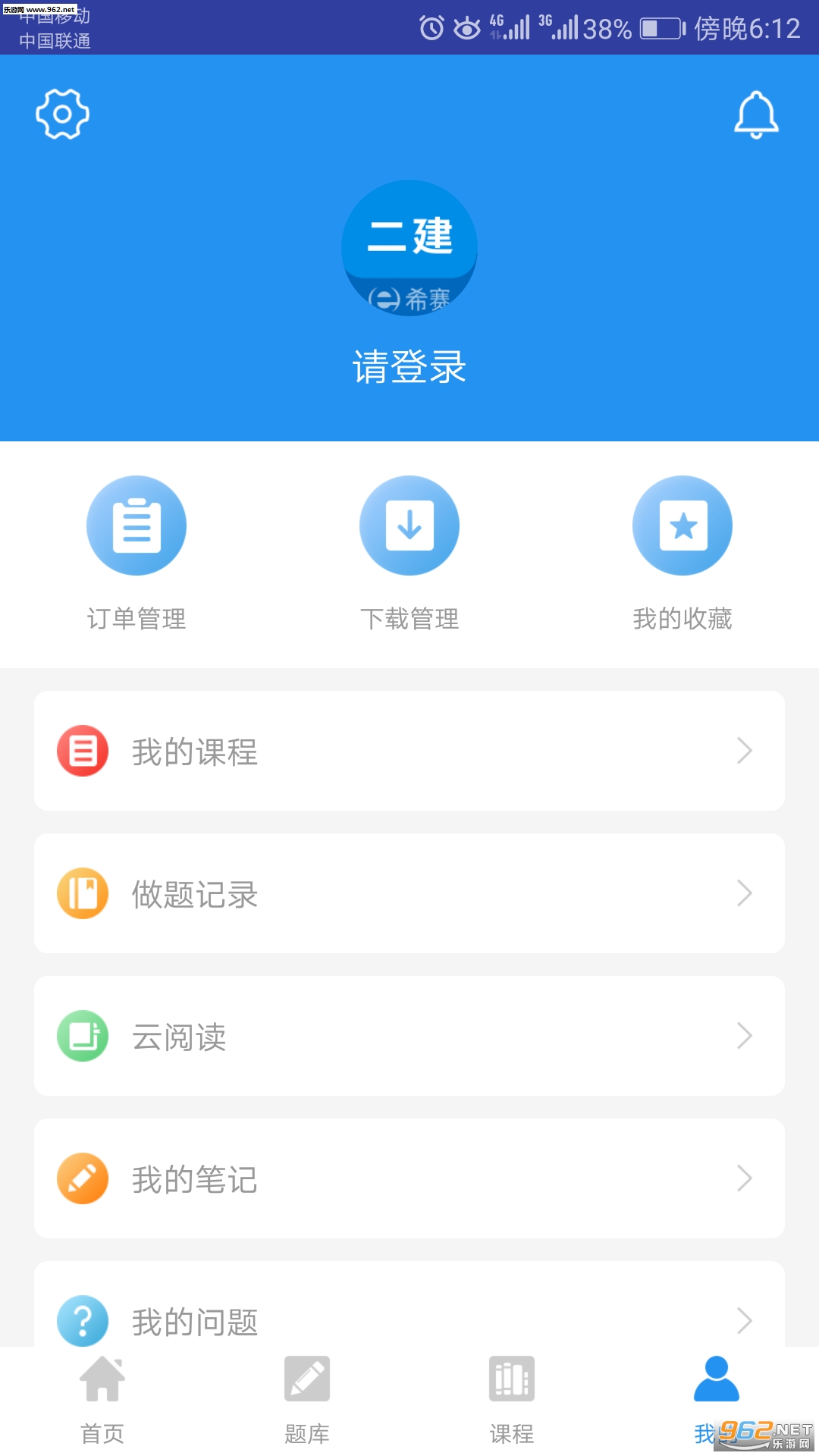Tap 请登录 to log in
Screen dimensions: 819x1456
tap(409, 367)
